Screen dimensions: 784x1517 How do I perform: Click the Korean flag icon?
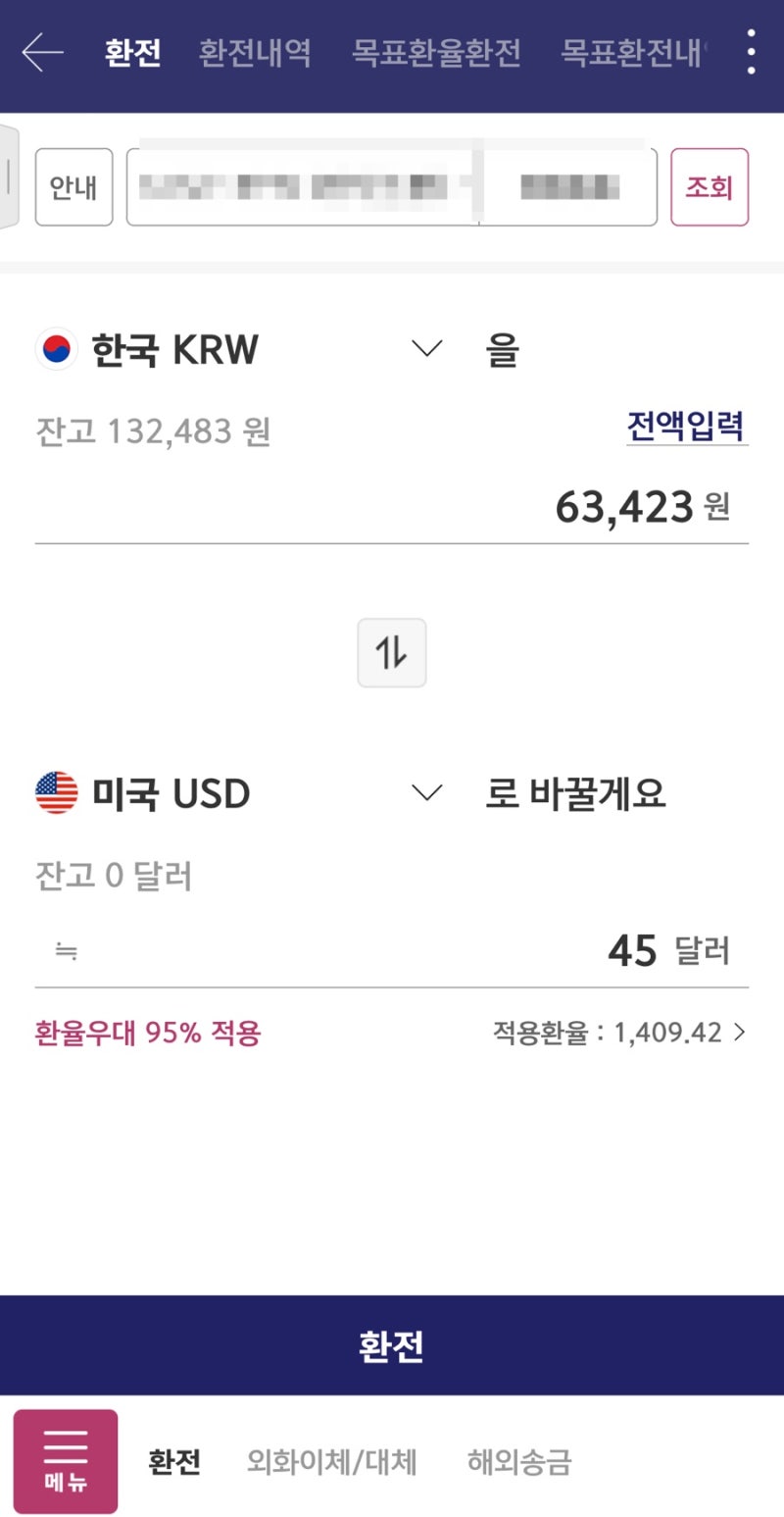tap(56, 348)
